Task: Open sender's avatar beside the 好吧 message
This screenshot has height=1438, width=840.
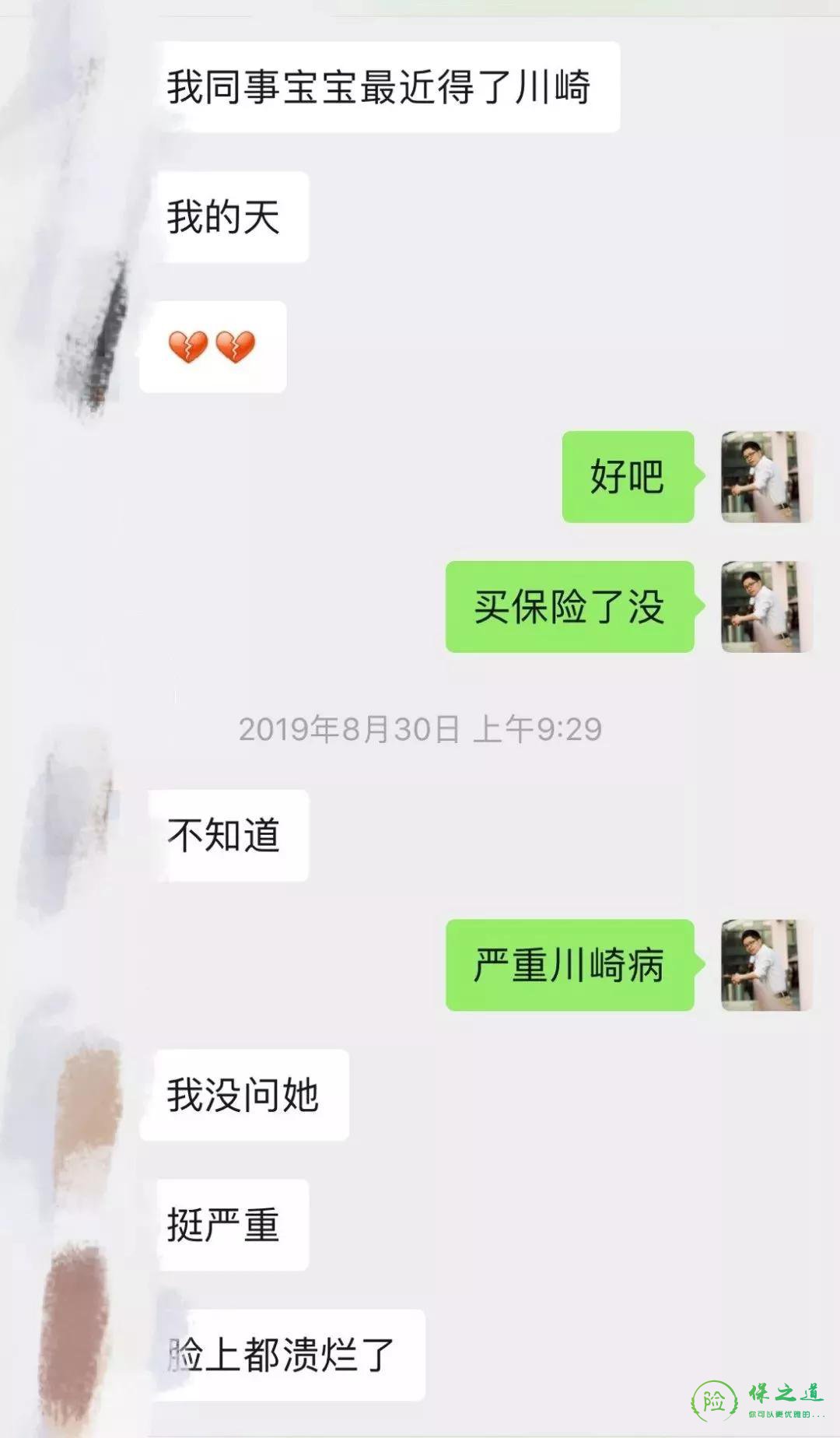Action: [x=766, y=477]
